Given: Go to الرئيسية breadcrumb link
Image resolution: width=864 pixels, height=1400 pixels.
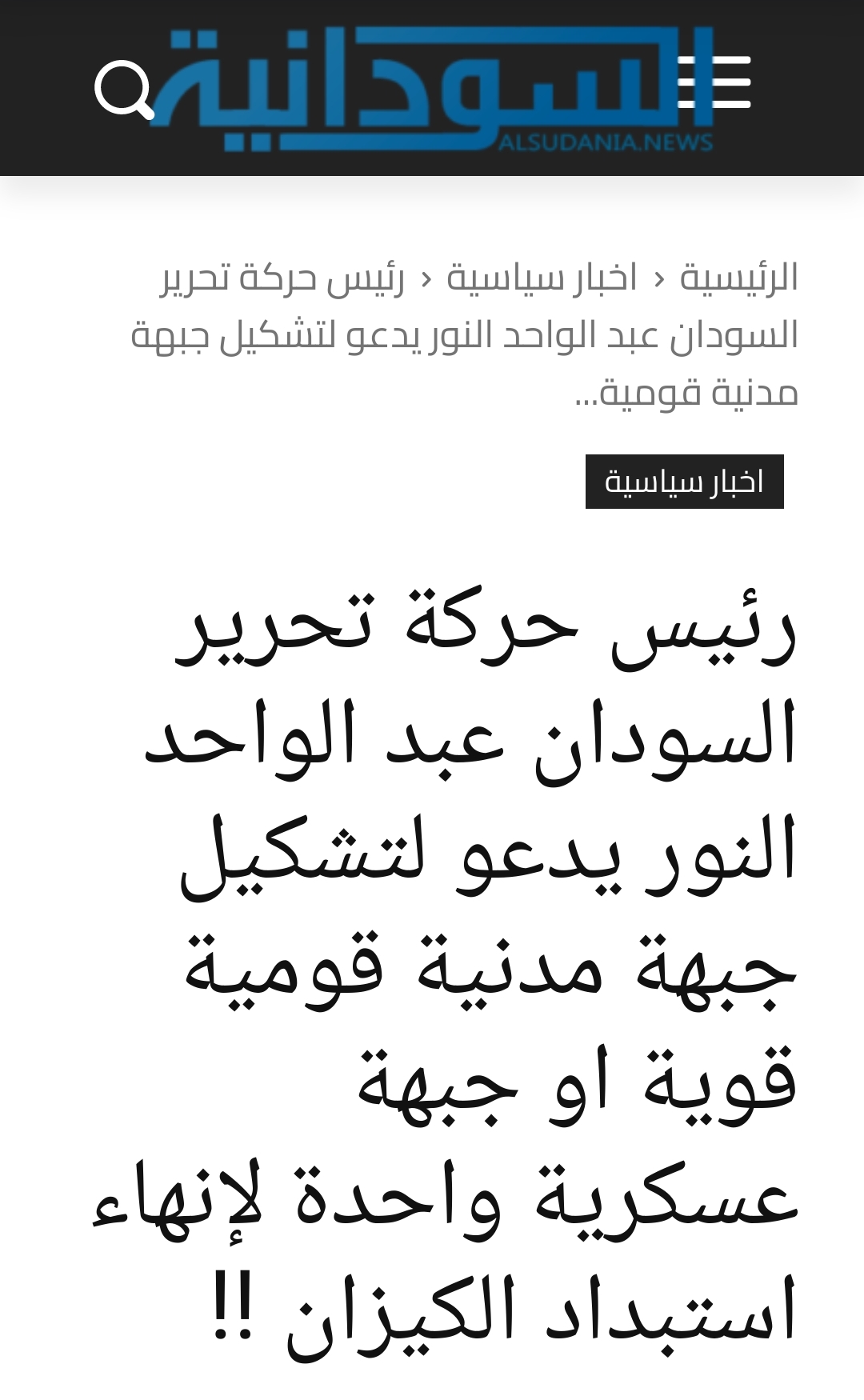Looking at the screenshot, I should pyautogui.click(x=738, y=278).
